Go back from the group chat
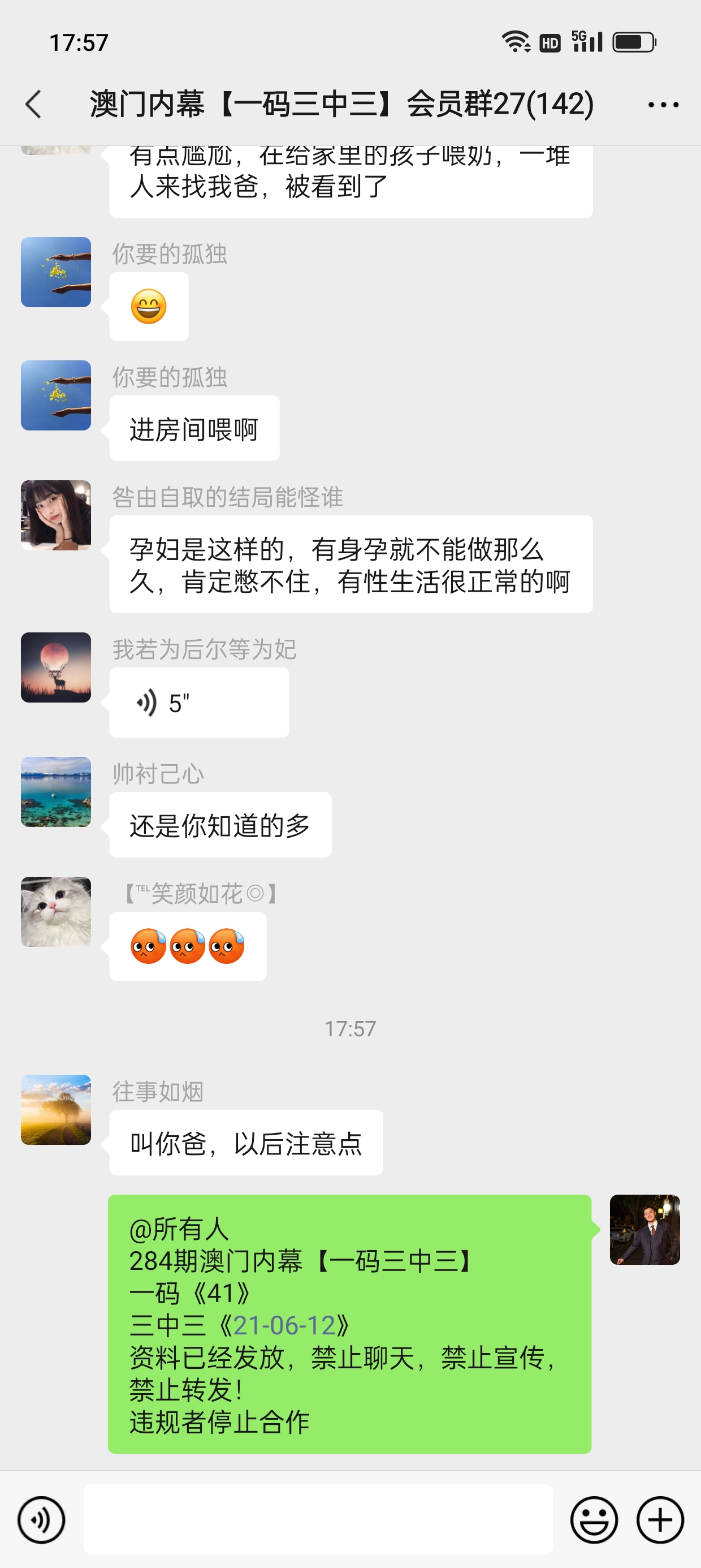Image resolution: width=701 pixels, height=1568 pixels. pos(34,104)
